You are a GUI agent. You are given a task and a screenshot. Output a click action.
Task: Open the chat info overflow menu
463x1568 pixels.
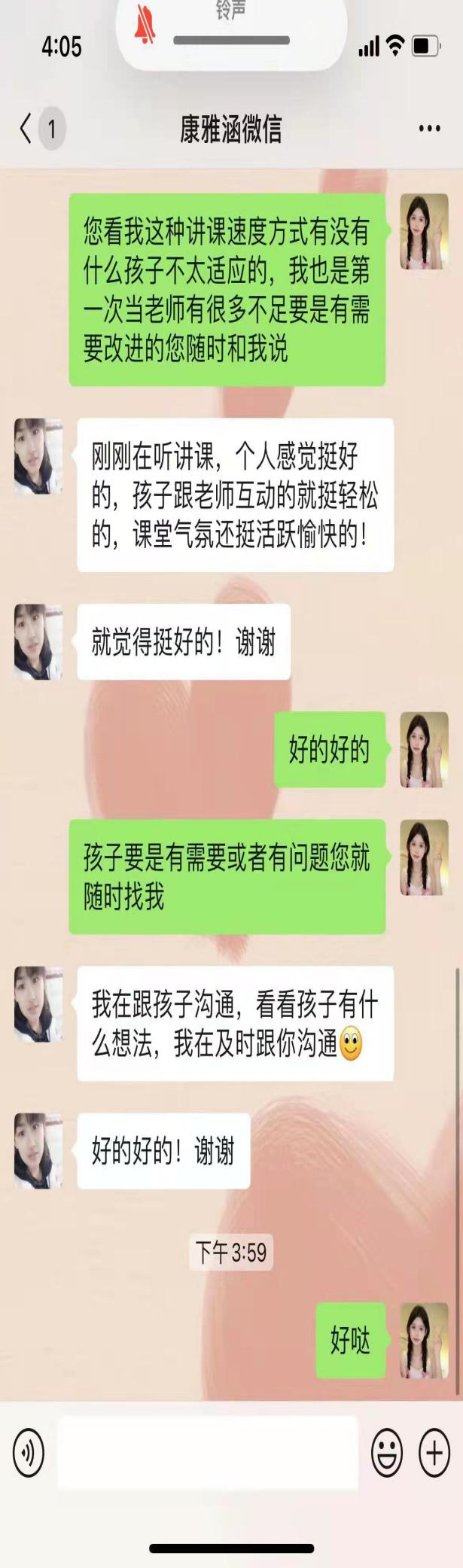pos(429,129)
